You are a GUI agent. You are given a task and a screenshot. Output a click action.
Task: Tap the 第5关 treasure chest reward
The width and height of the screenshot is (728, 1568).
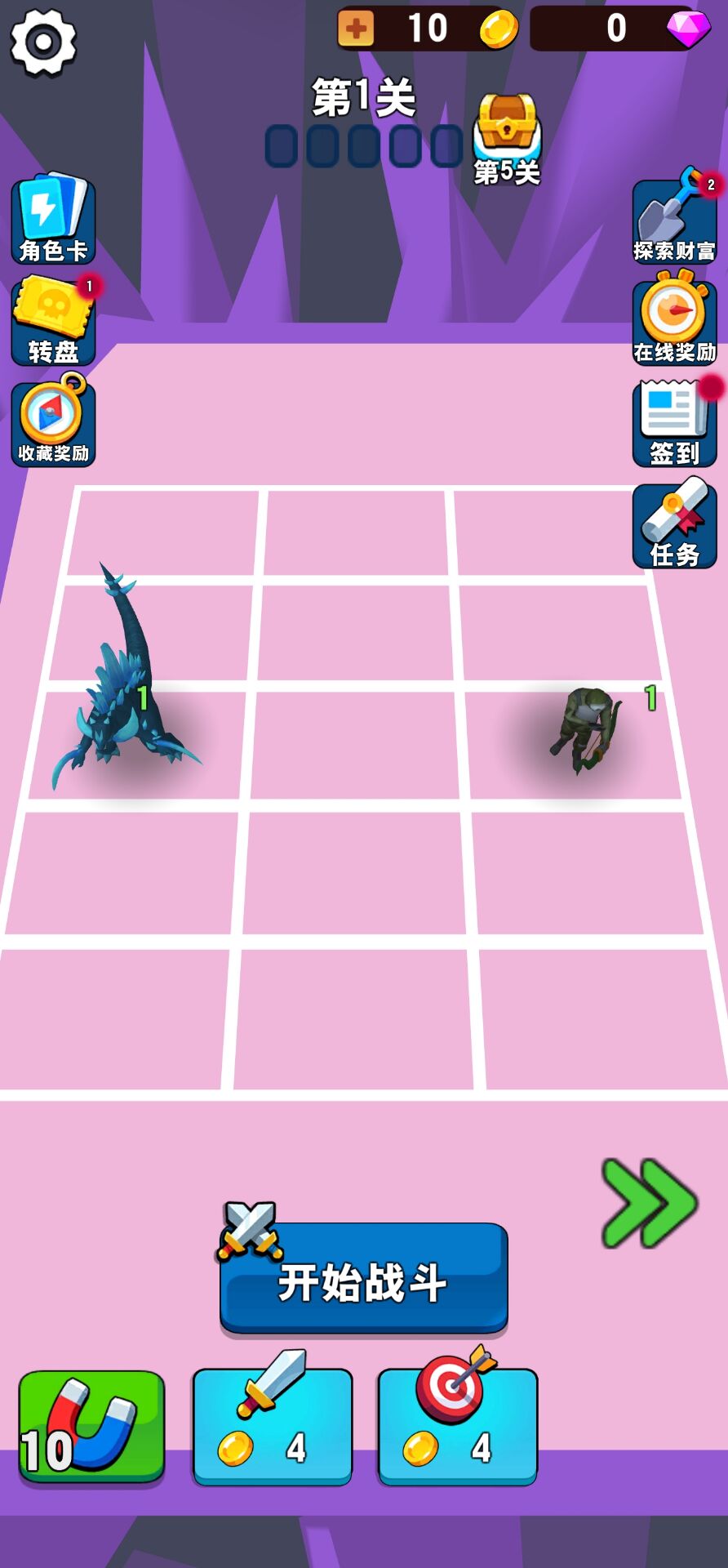coord(507,135)
